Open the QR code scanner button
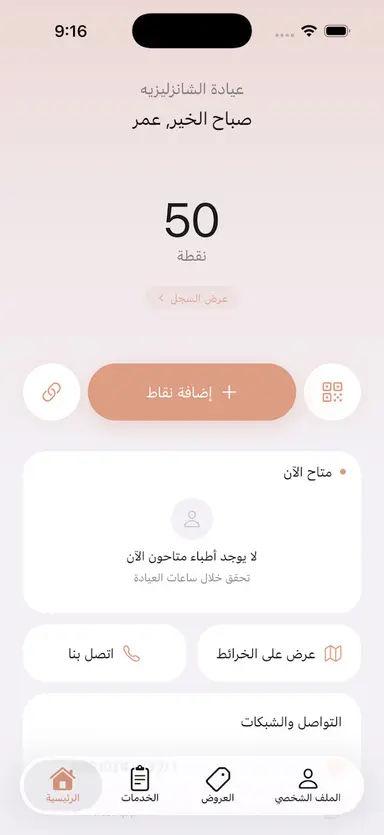 pyautogui.click(x=332, y=392)
